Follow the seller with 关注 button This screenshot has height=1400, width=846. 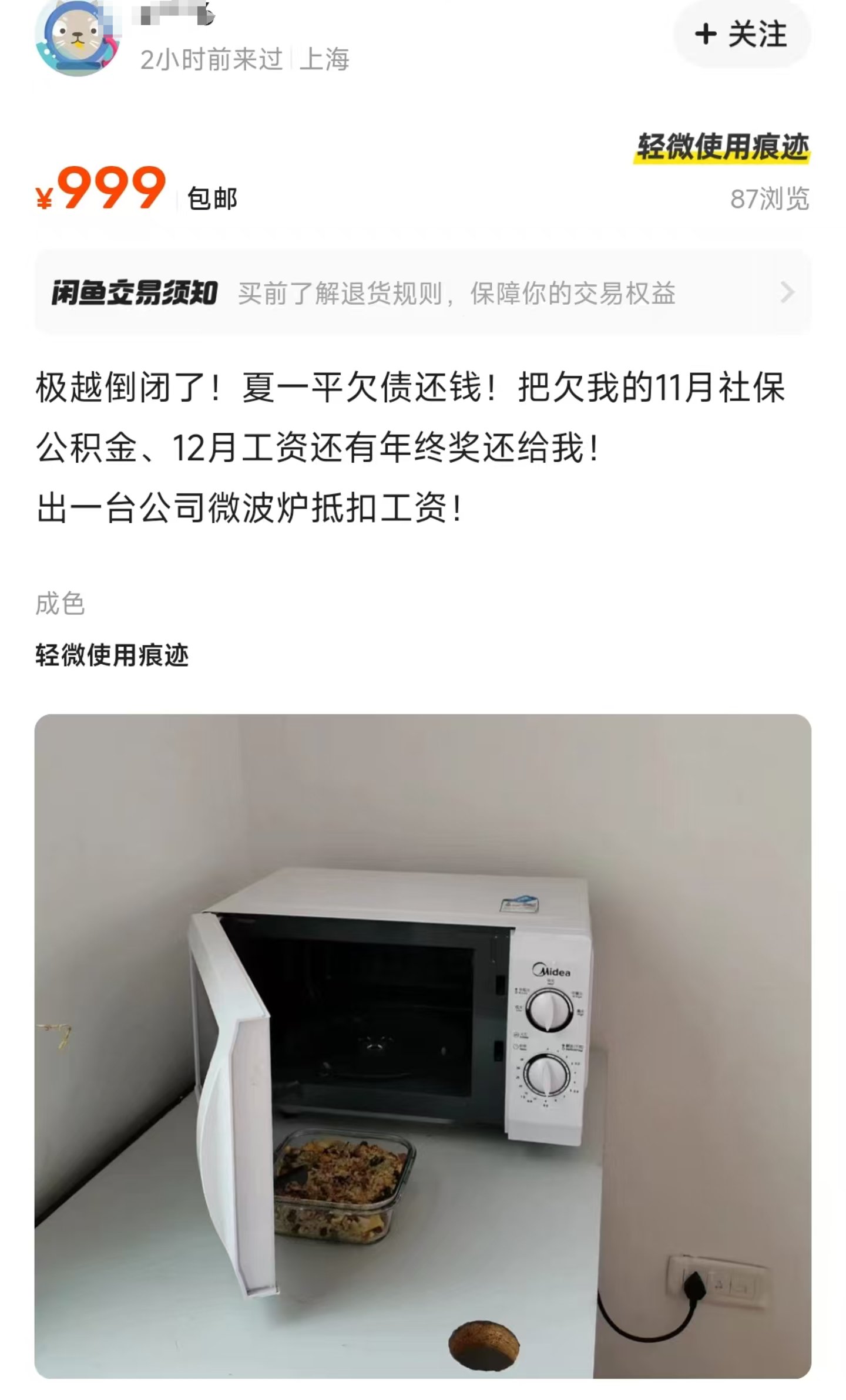[x=741, y=34]
